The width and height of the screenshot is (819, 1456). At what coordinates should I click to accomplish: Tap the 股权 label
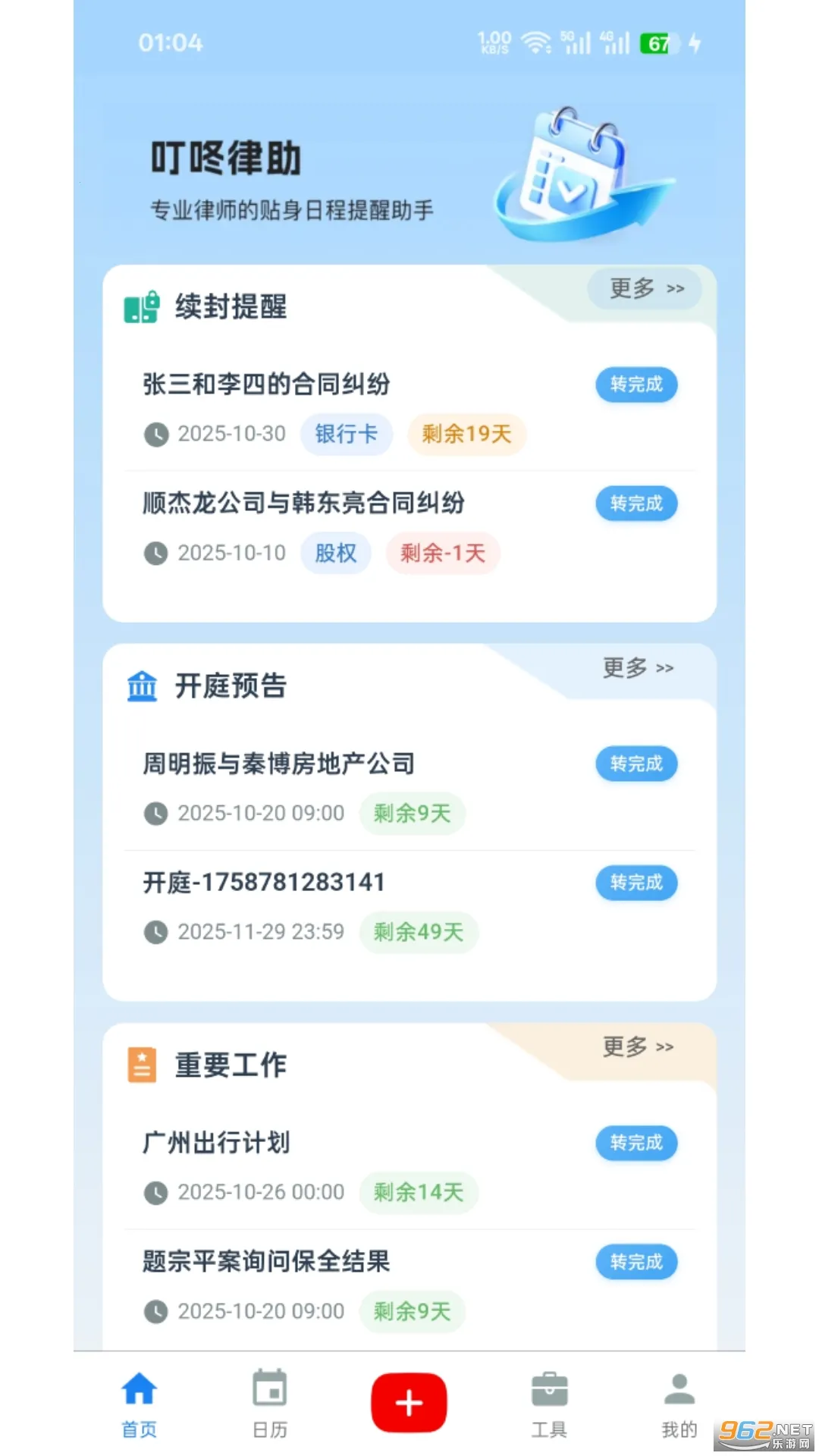click(335, 553)
